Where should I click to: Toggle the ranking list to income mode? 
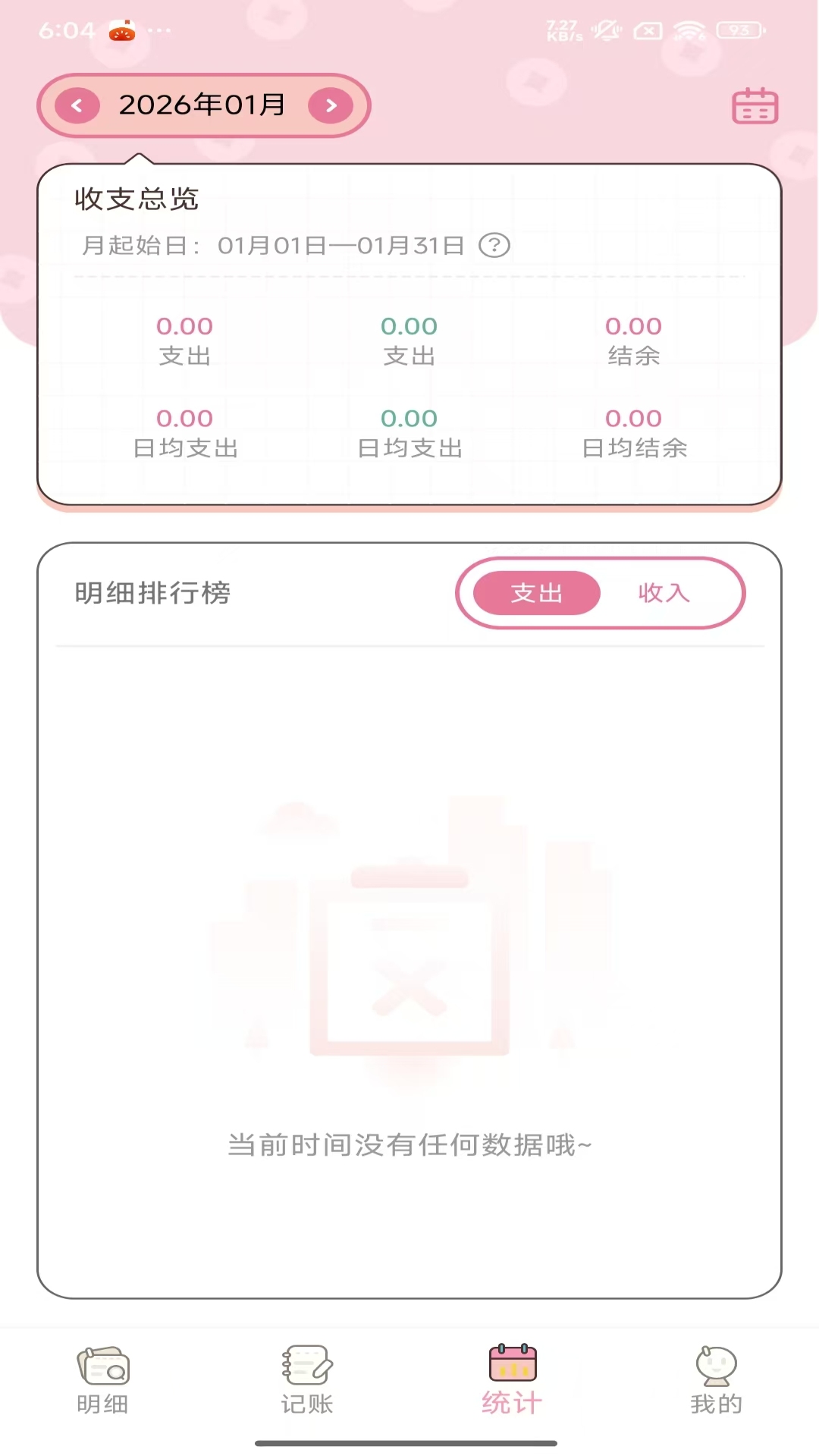[x=664, y=593]
